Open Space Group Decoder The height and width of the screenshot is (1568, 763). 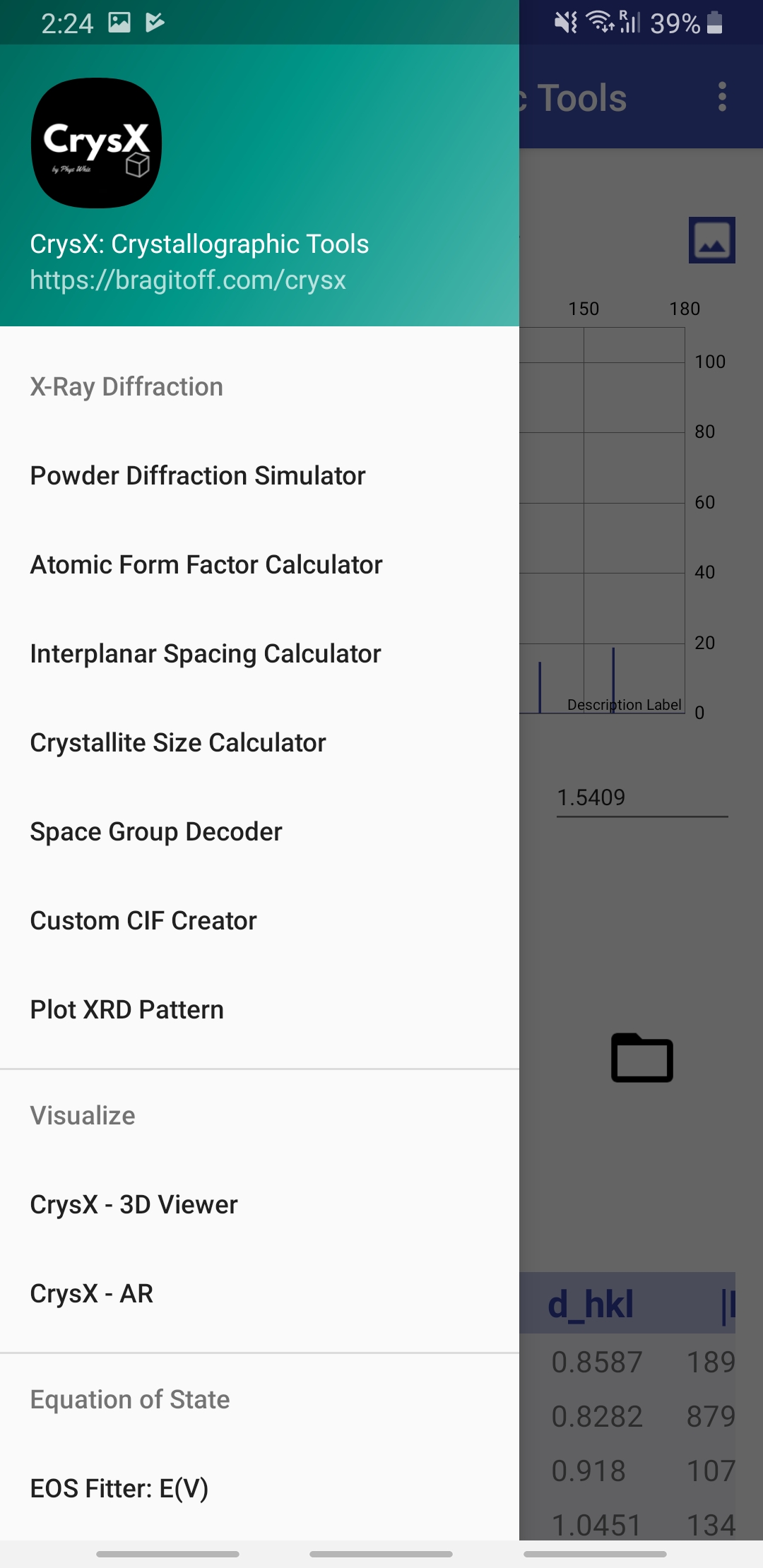155,831
